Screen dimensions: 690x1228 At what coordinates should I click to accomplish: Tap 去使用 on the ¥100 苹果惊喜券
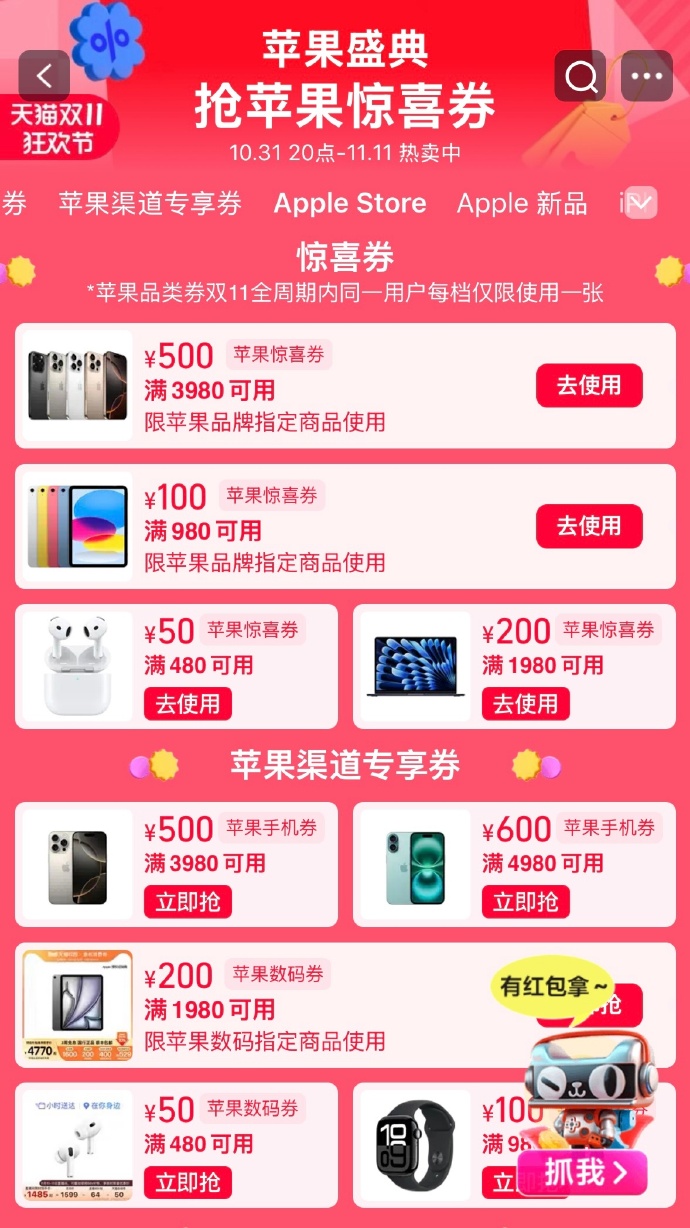pos(589,526)
